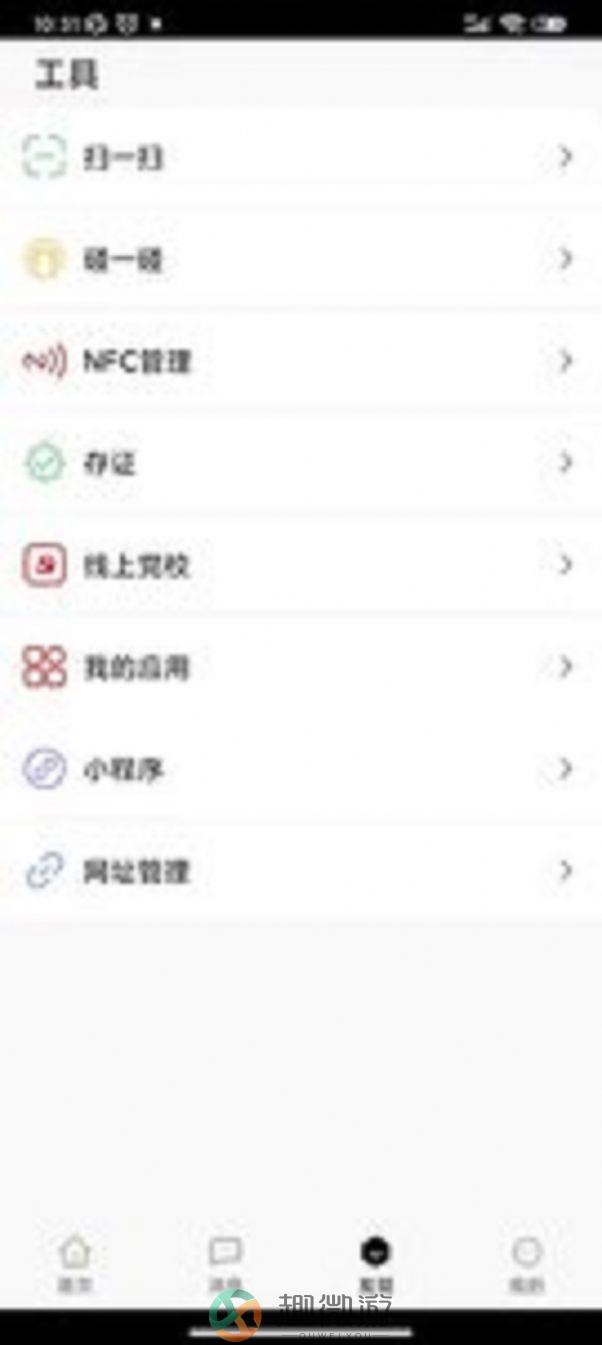Viewport: 602px width, 1345px height.
Task: Switch to the 我的 profile tab
Action: (x=526, y=1264)
